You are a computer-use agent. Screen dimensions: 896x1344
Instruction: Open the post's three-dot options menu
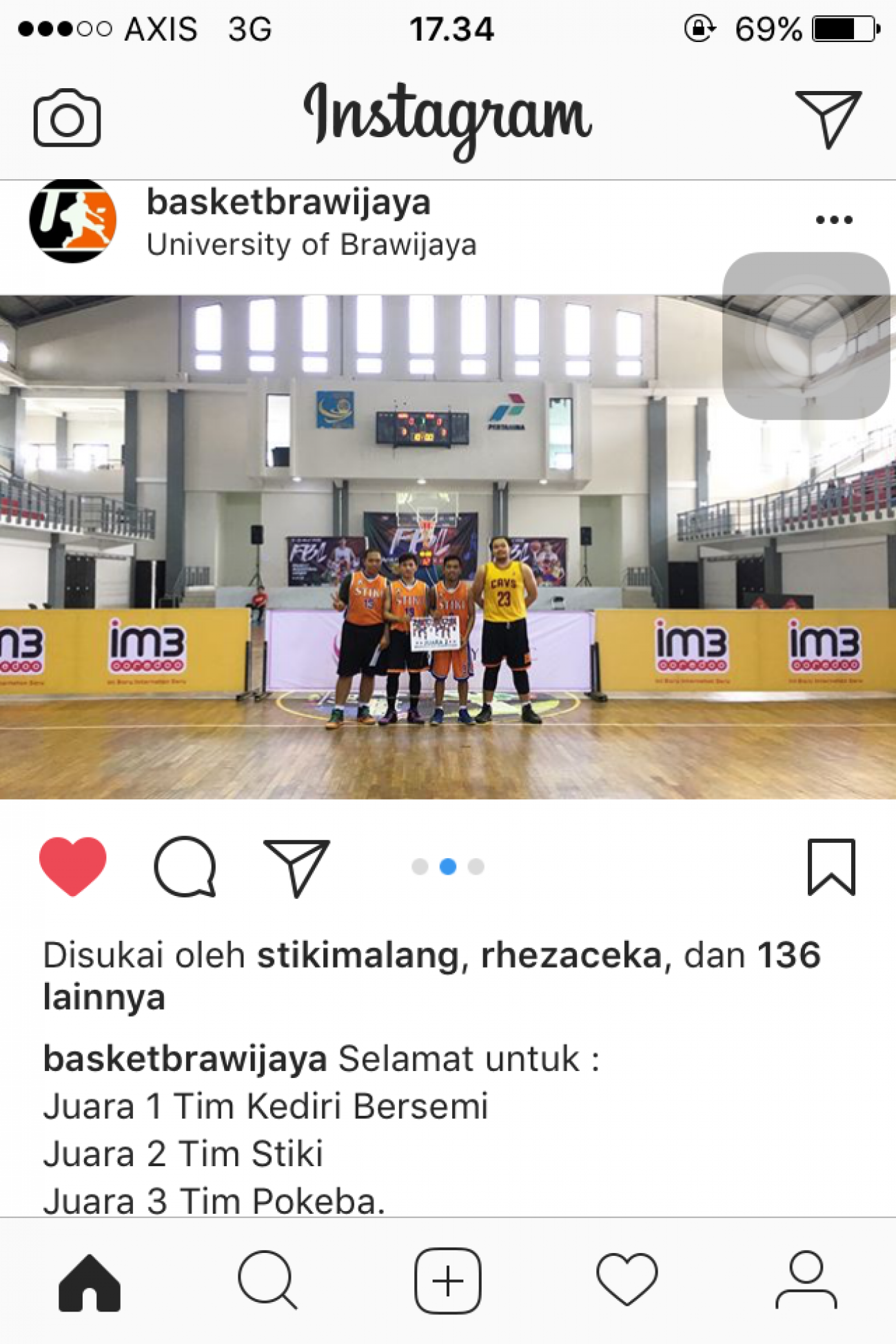click(834, 220)
